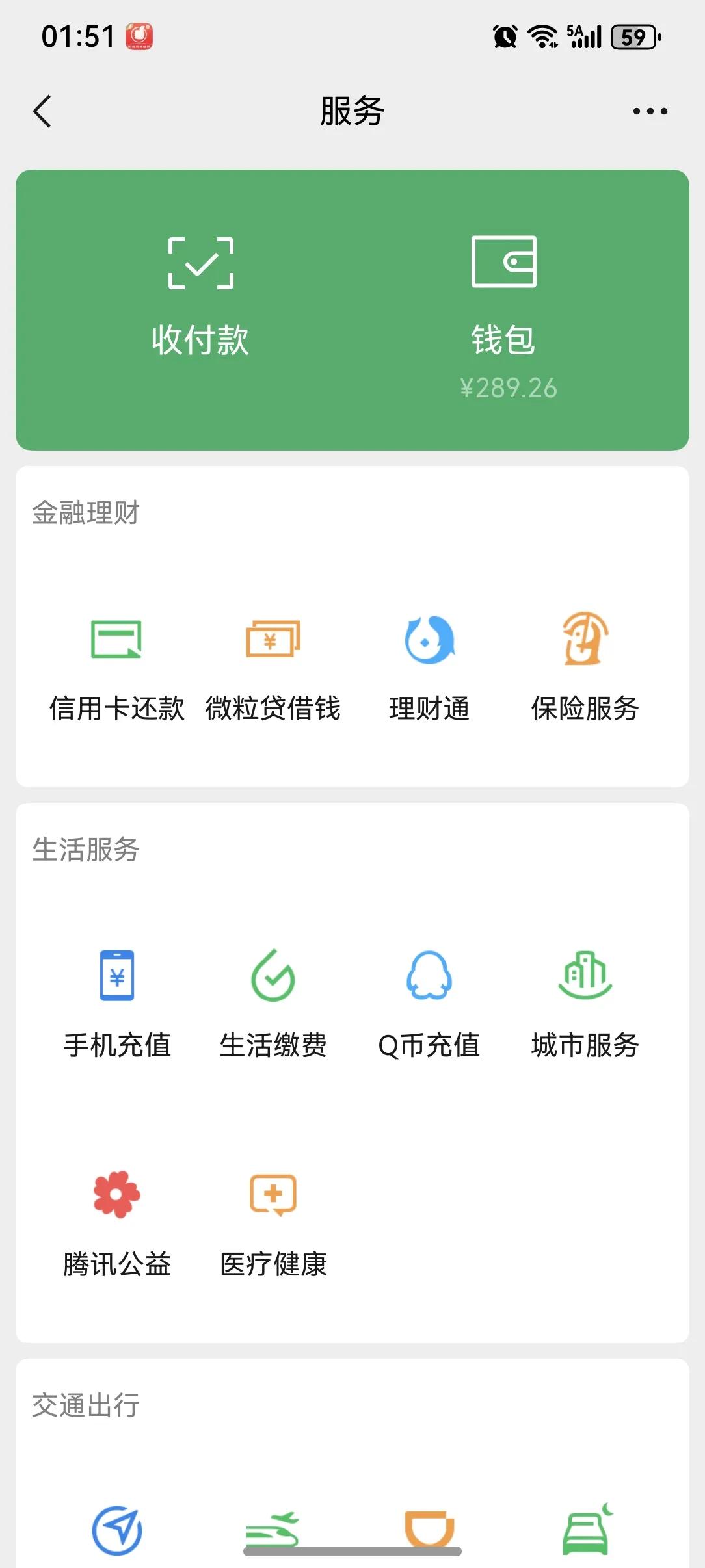Open the three-dot overflow menu

[650, 111]
